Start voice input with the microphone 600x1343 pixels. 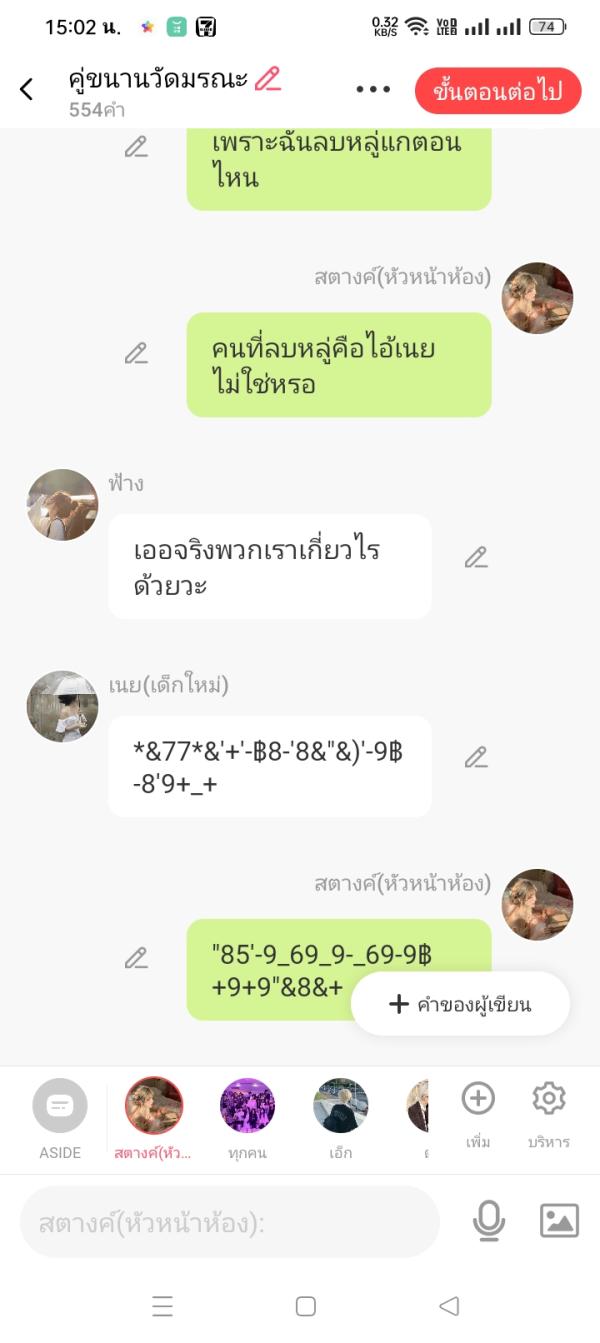coord(488,1221)
